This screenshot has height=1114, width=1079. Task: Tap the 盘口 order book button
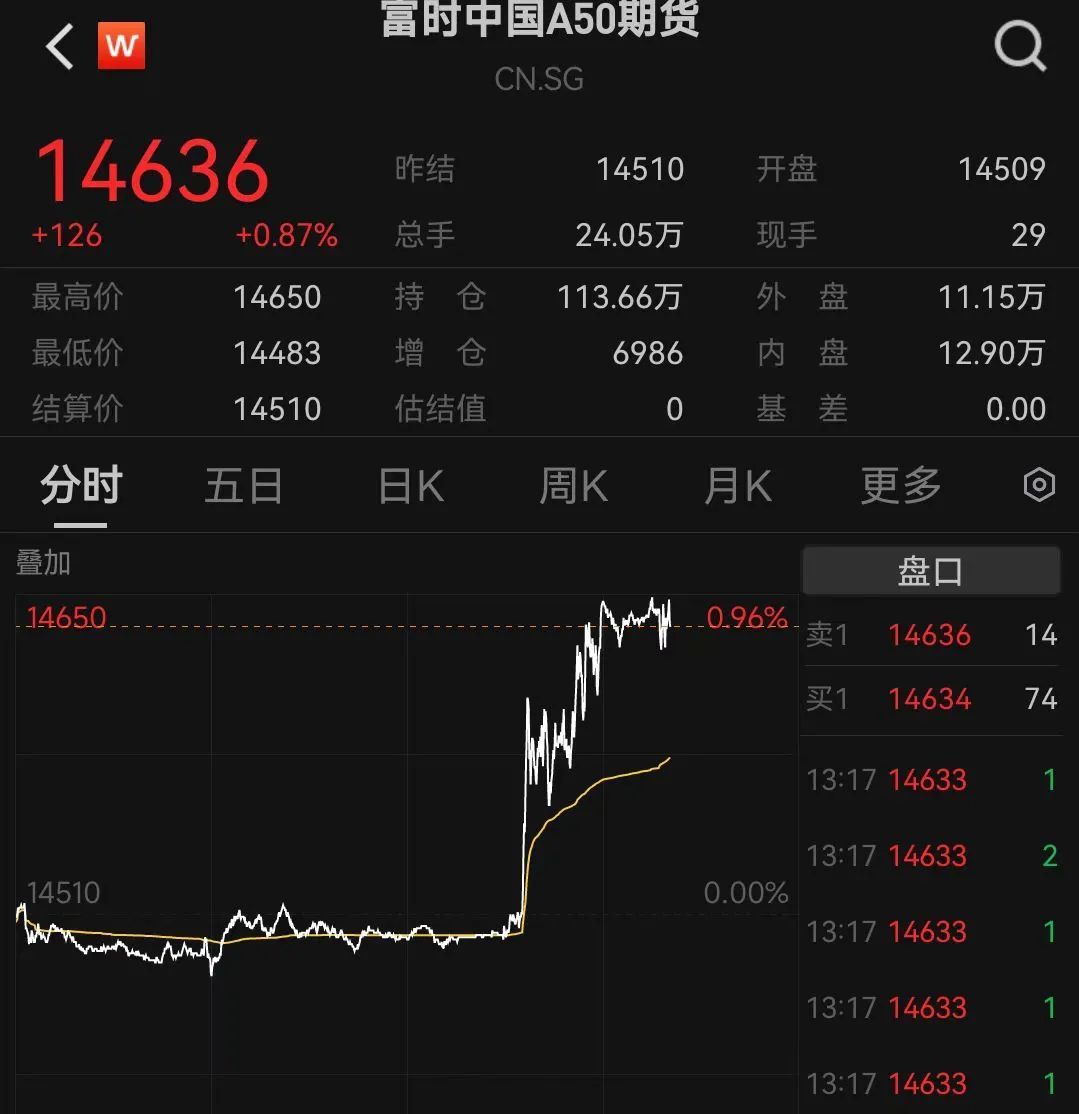click(930, 572)
